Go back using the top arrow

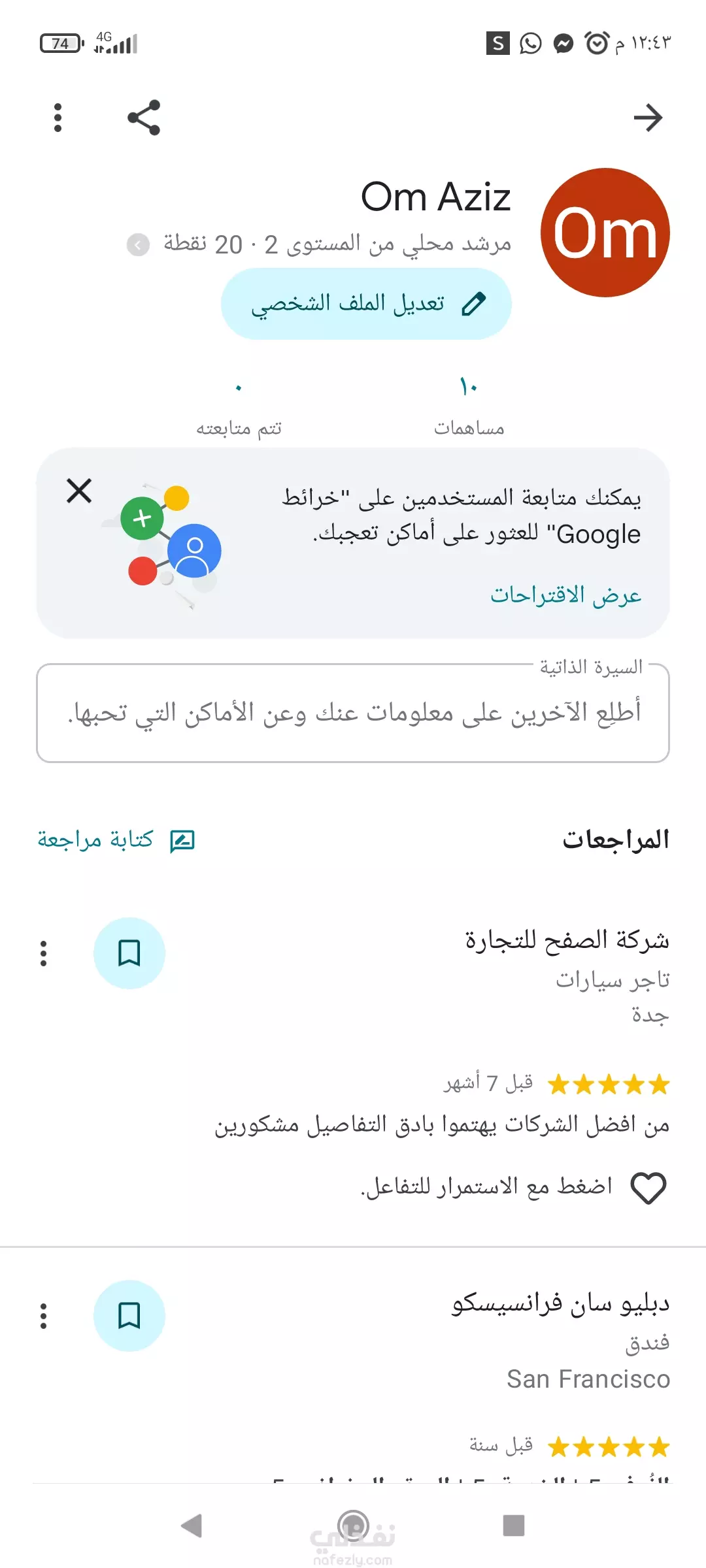click(x=648, y=118)
